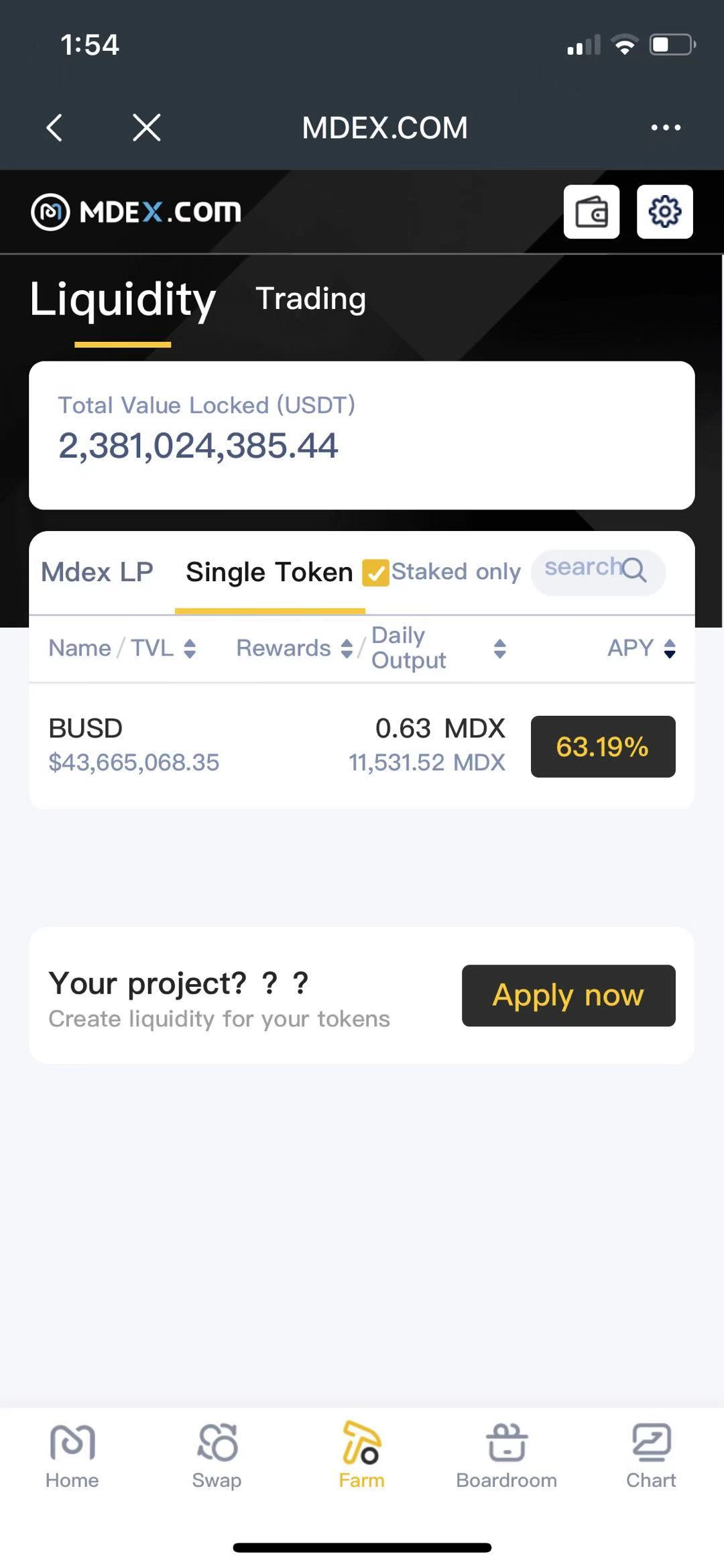Go back to the previous page
Screen dimensions: 724x1568
[55, 127]
